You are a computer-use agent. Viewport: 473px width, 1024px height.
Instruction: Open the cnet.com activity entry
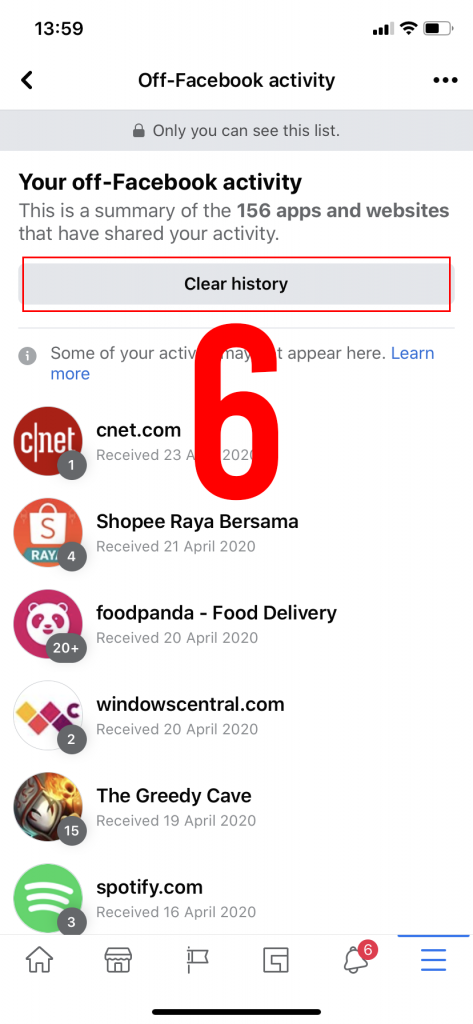tap(236, 441)
